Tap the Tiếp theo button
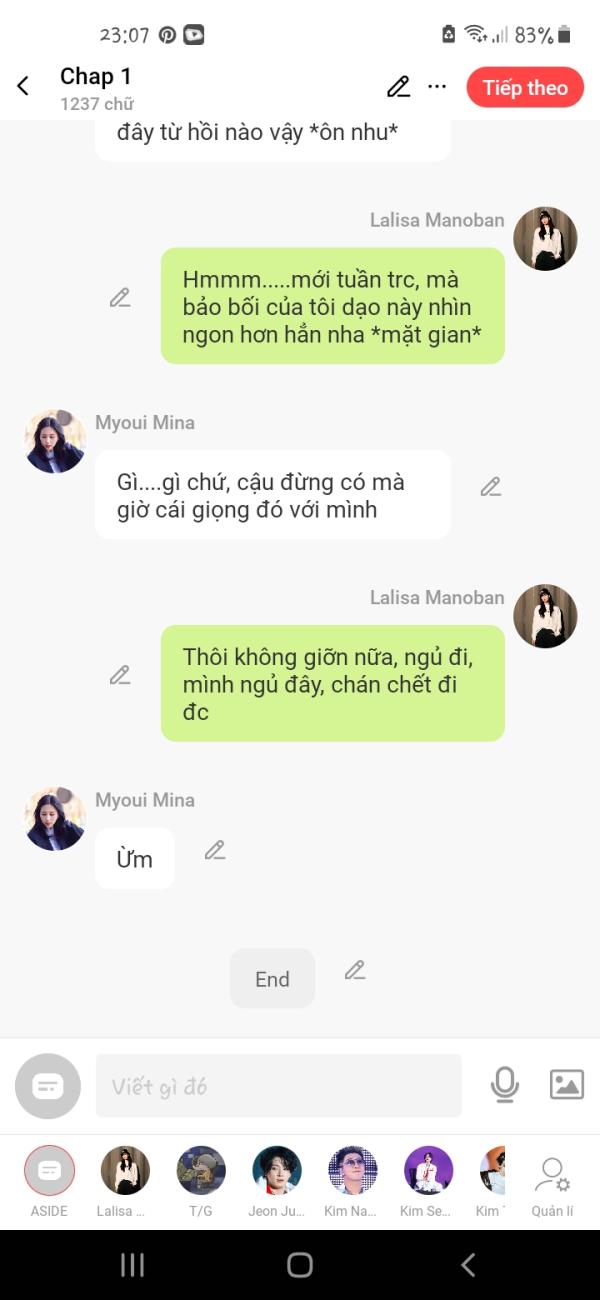This screenshot has height=1300, width=600. [525, 88]
